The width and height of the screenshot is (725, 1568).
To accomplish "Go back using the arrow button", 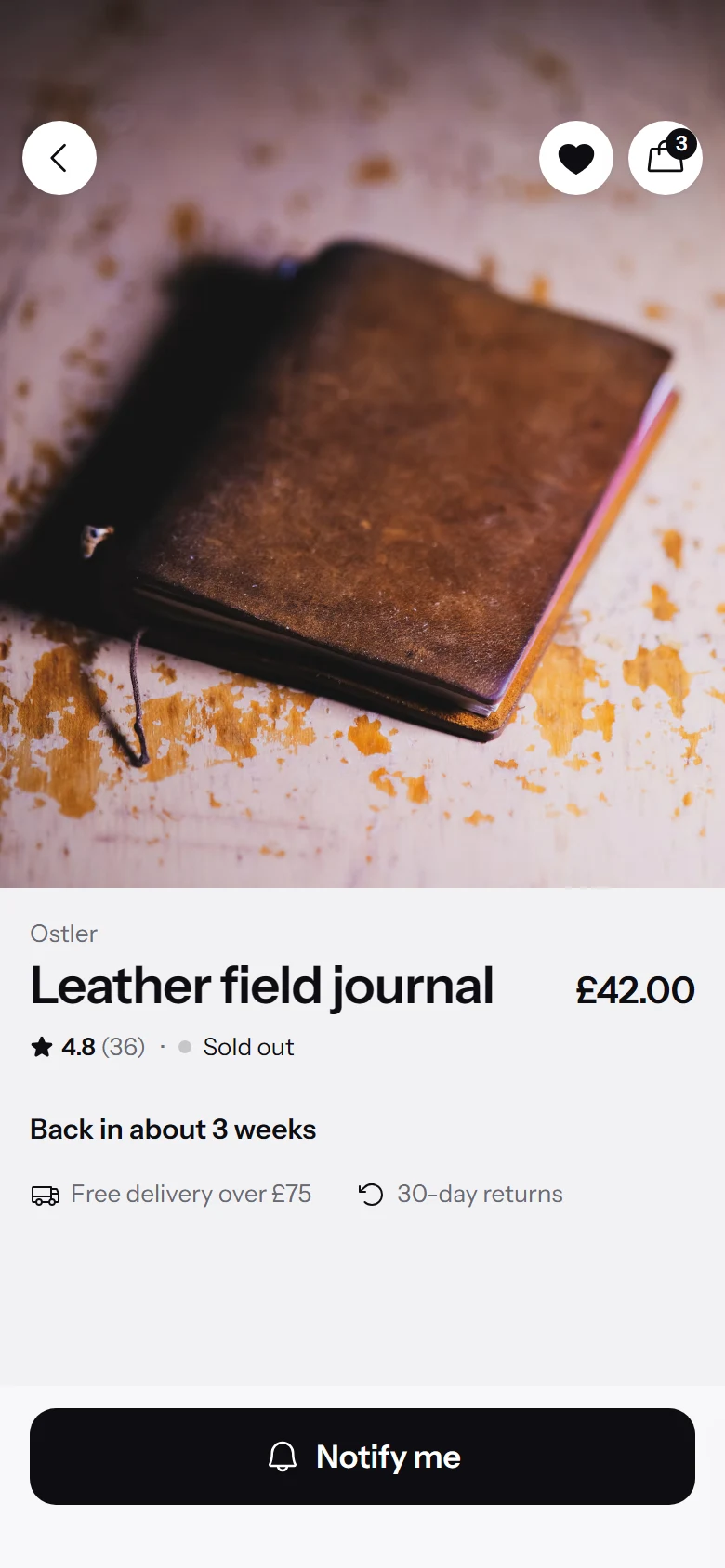I will pyautogui.click(x=59, y=158).
